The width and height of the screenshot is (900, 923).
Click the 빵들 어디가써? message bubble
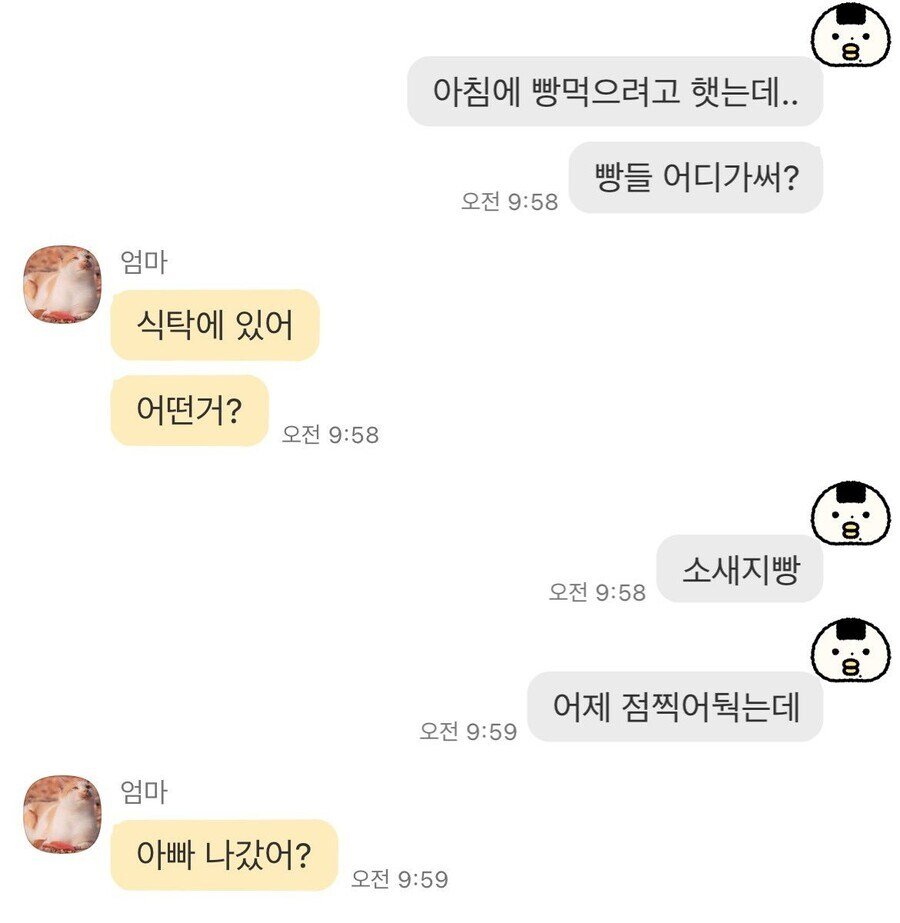(x=698, y=176)
